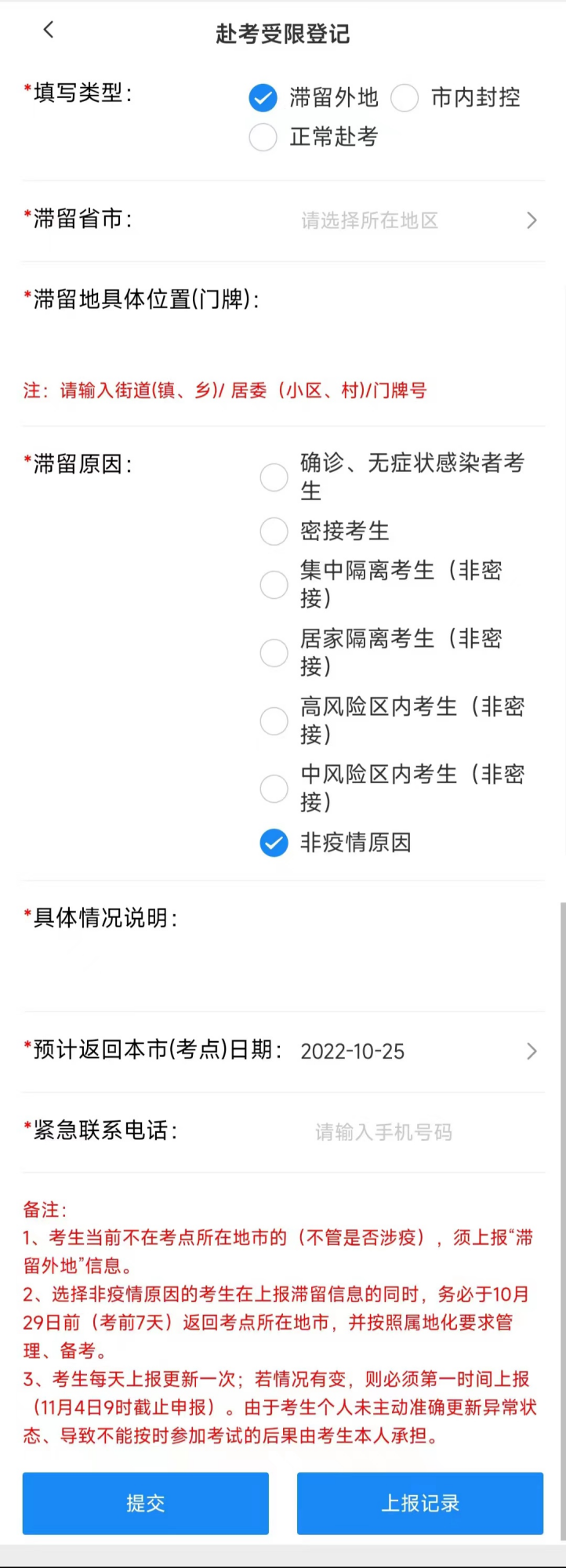Select 集中隔离考生（非密接）
Screen dimensions: 566x1568
(x=274, y=584)
